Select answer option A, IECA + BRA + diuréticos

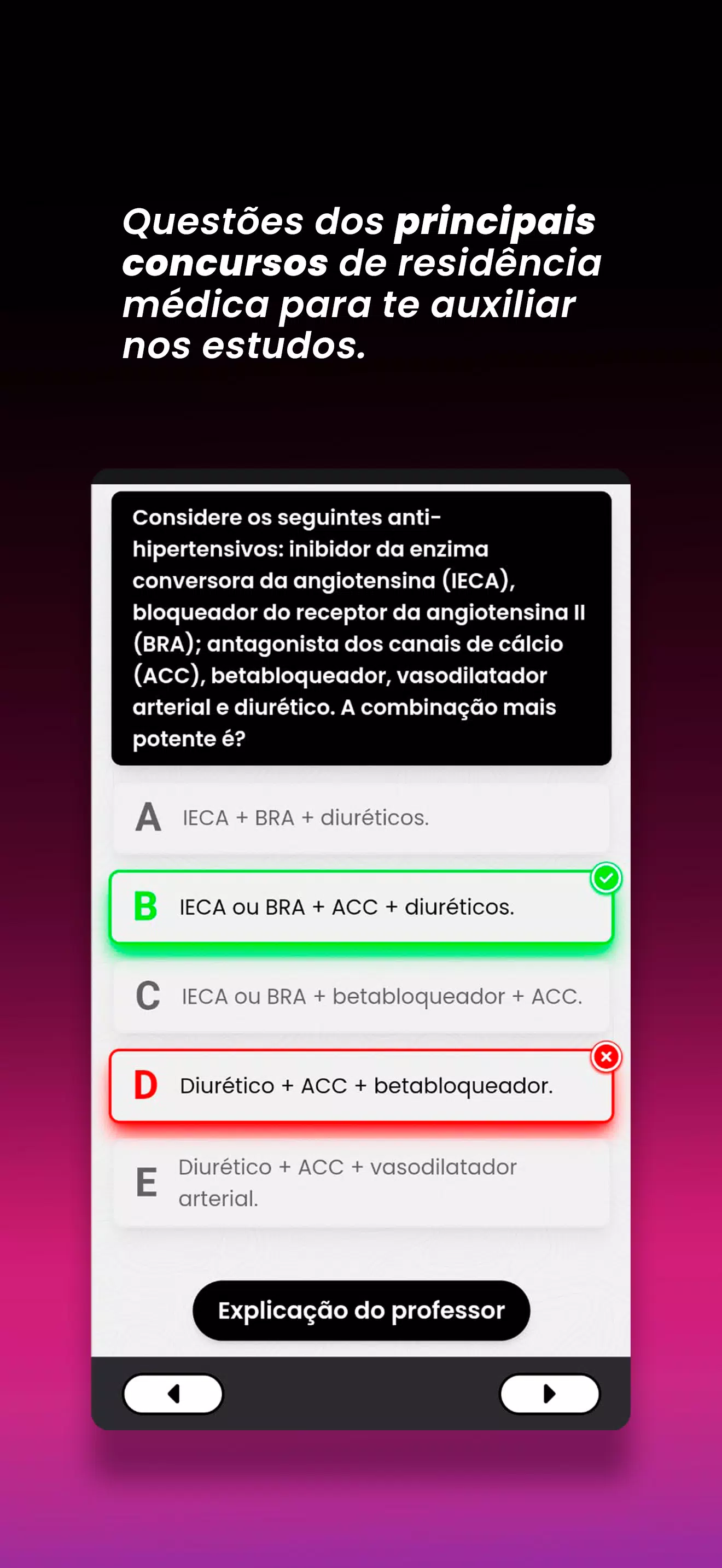(360, 817)
